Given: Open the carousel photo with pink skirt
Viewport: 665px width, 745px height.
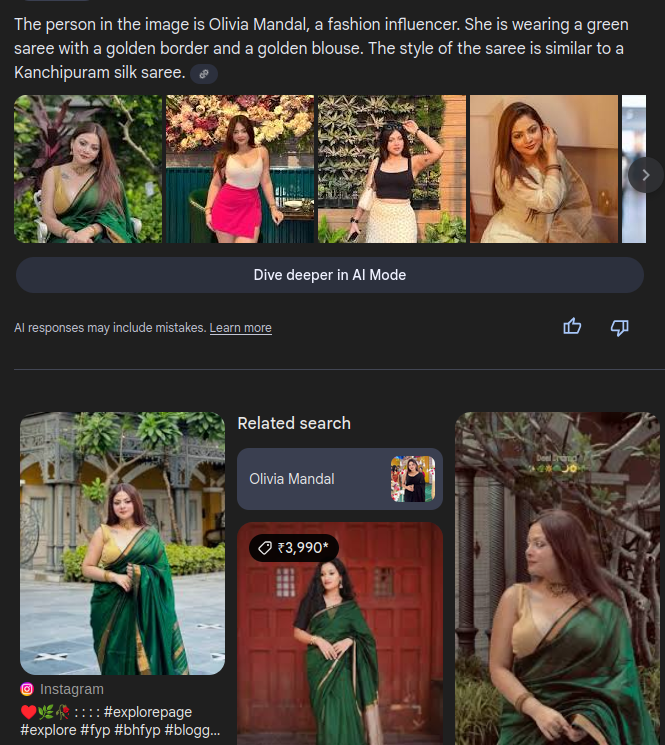Looking at the screenshot, I should (240, 169).
